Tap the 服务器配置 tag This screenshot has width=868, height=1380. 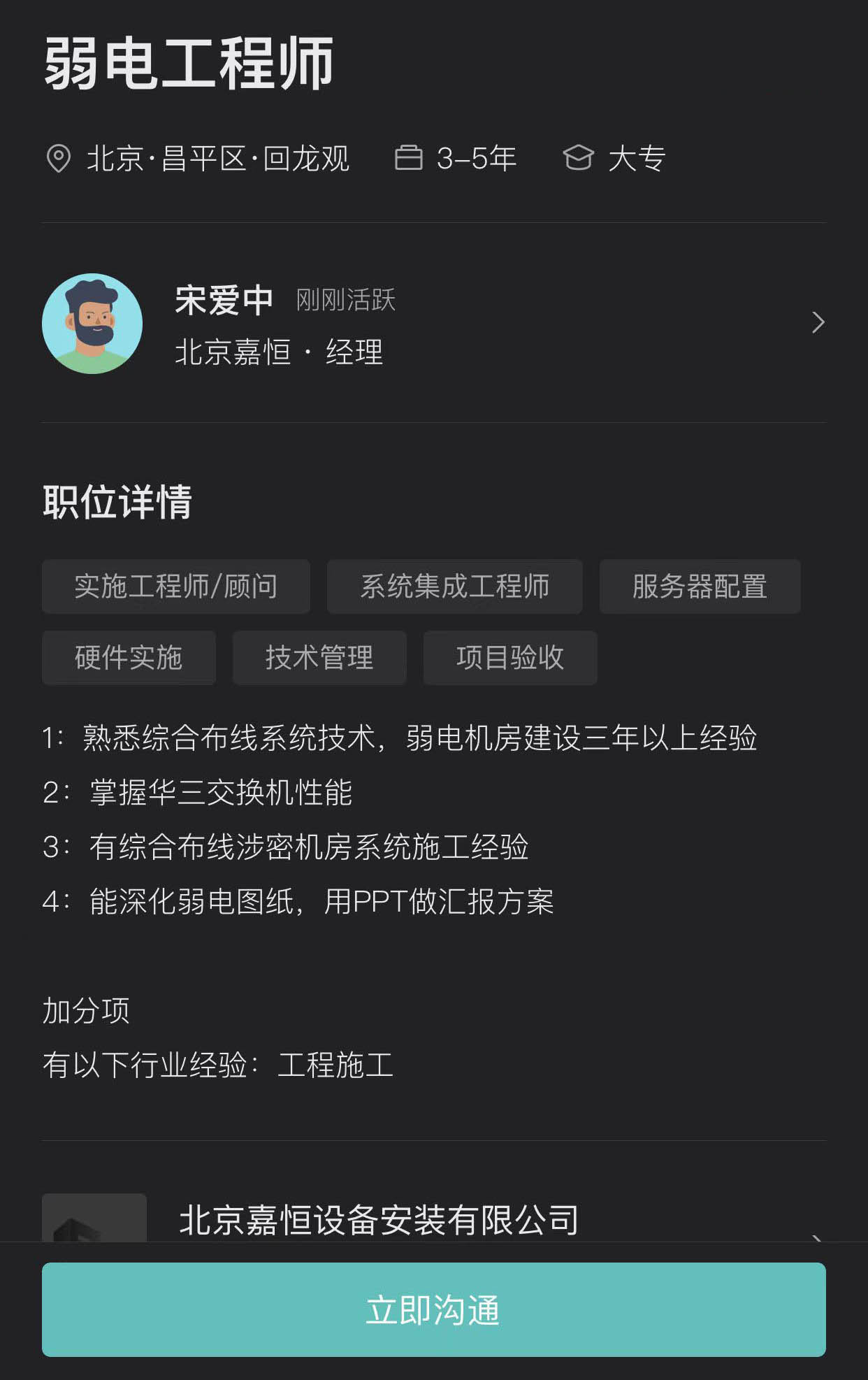(x=700, y=587)
